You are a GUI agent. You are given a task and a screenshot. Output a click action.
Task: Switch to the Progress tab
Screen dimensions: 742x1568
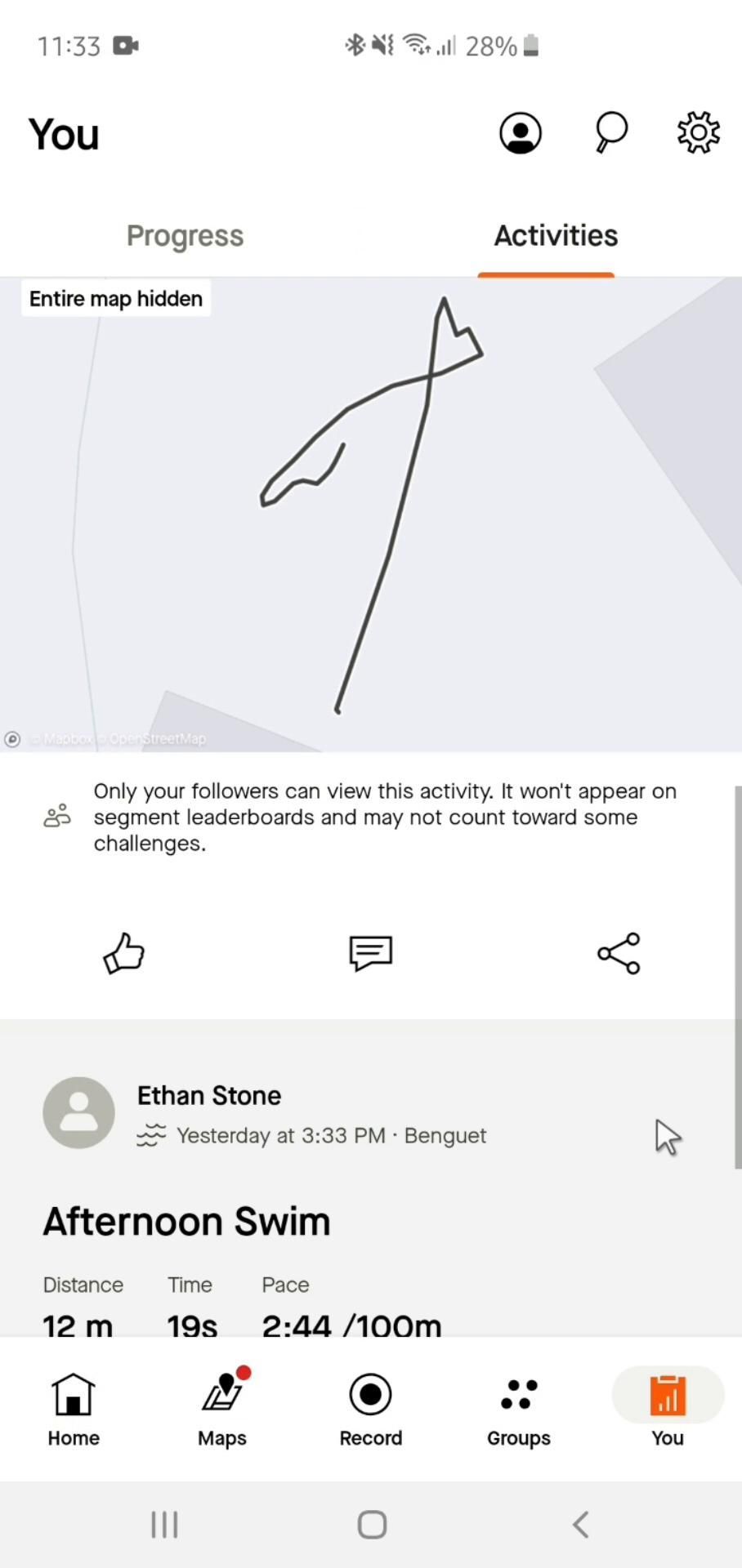click(185, 236)
